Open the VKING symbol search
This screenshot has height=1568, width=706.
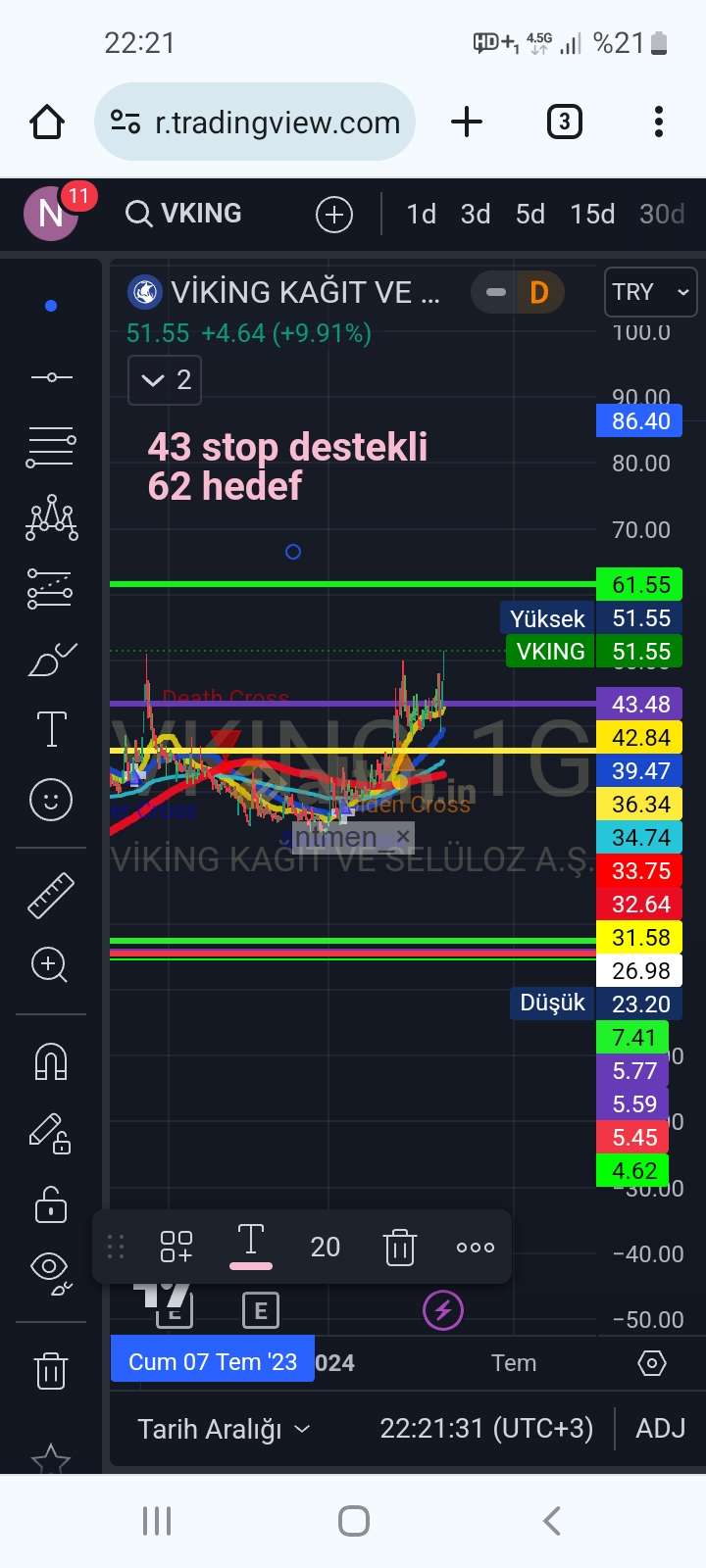point(184,214)
